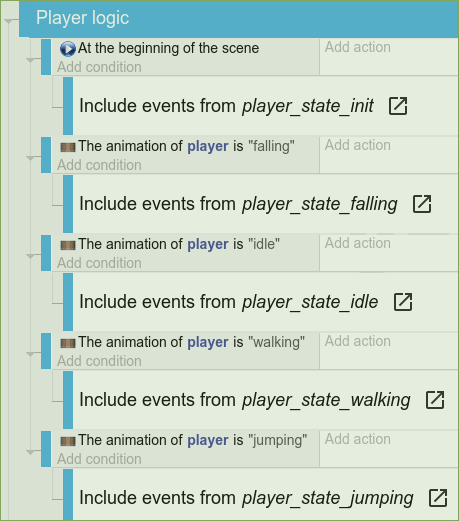Open player_state_walking external events link
459x521 pixels.
pos(435,400)
